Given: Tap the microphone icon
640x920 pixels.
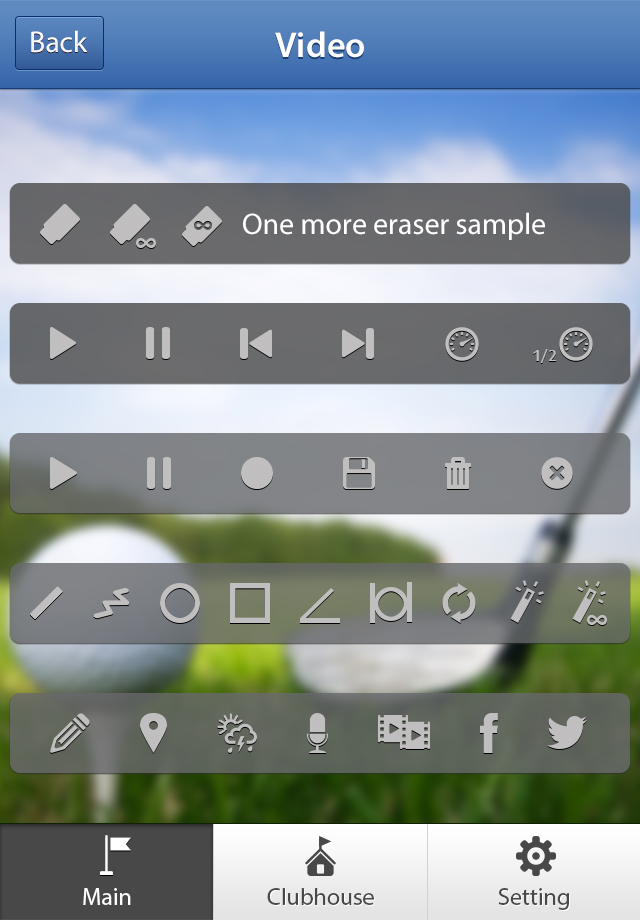Looking at the screenshot, I should (x=317, y=733).
